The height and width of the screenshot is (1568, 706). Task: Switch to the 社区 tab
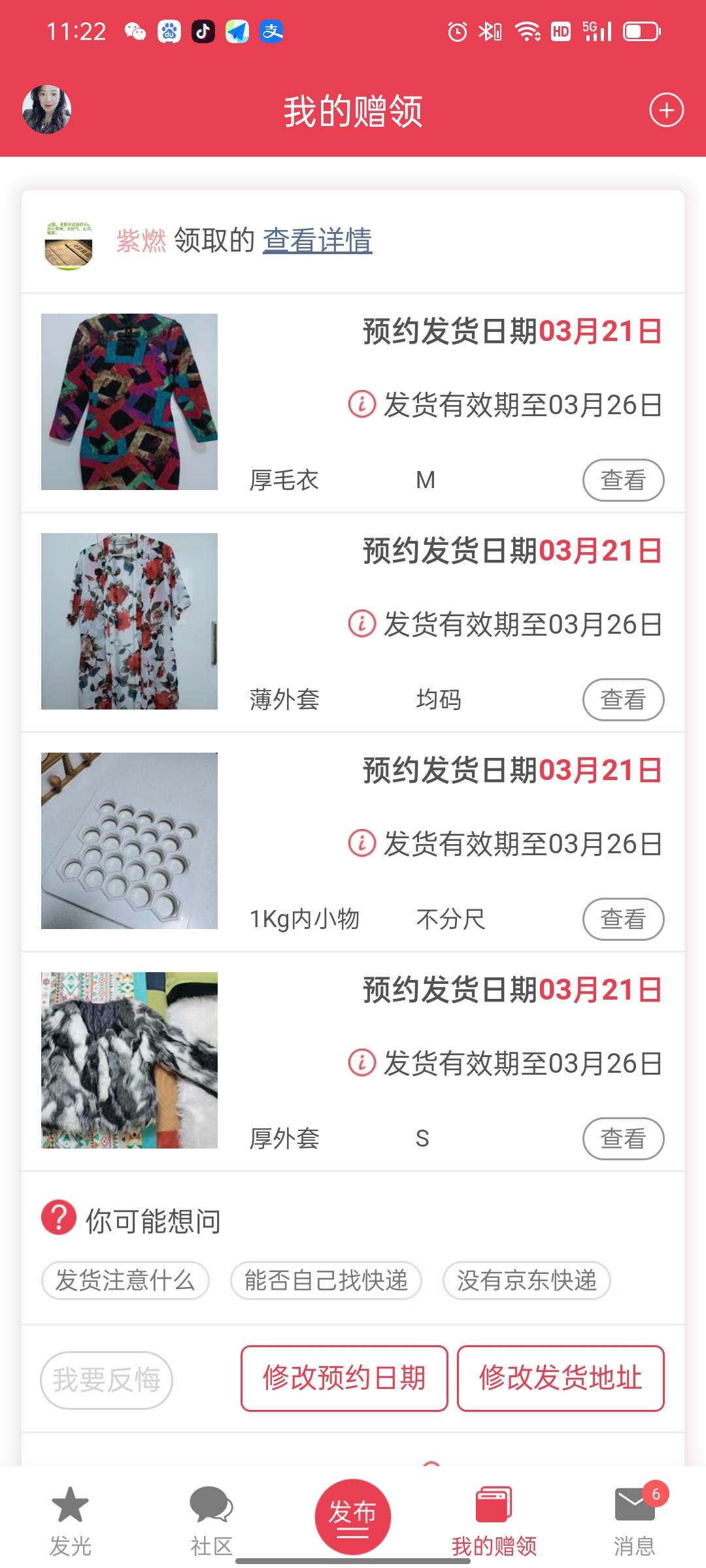pyautogui.click(x=211, y=1521)
